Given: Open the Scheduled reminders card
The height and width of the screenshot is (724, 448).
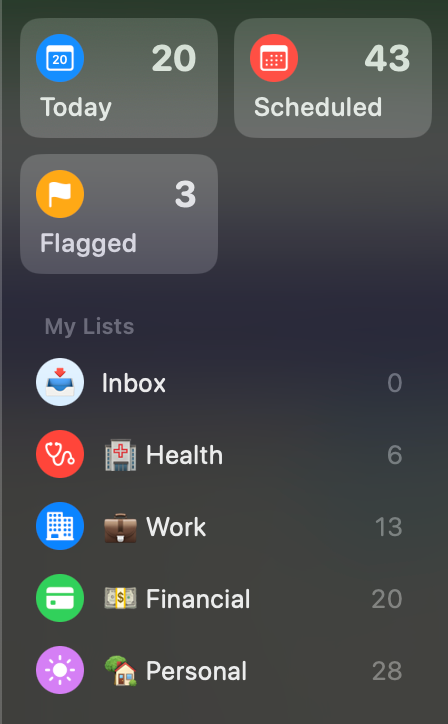Looking at the screenshot, I should (x=333, y=78).
